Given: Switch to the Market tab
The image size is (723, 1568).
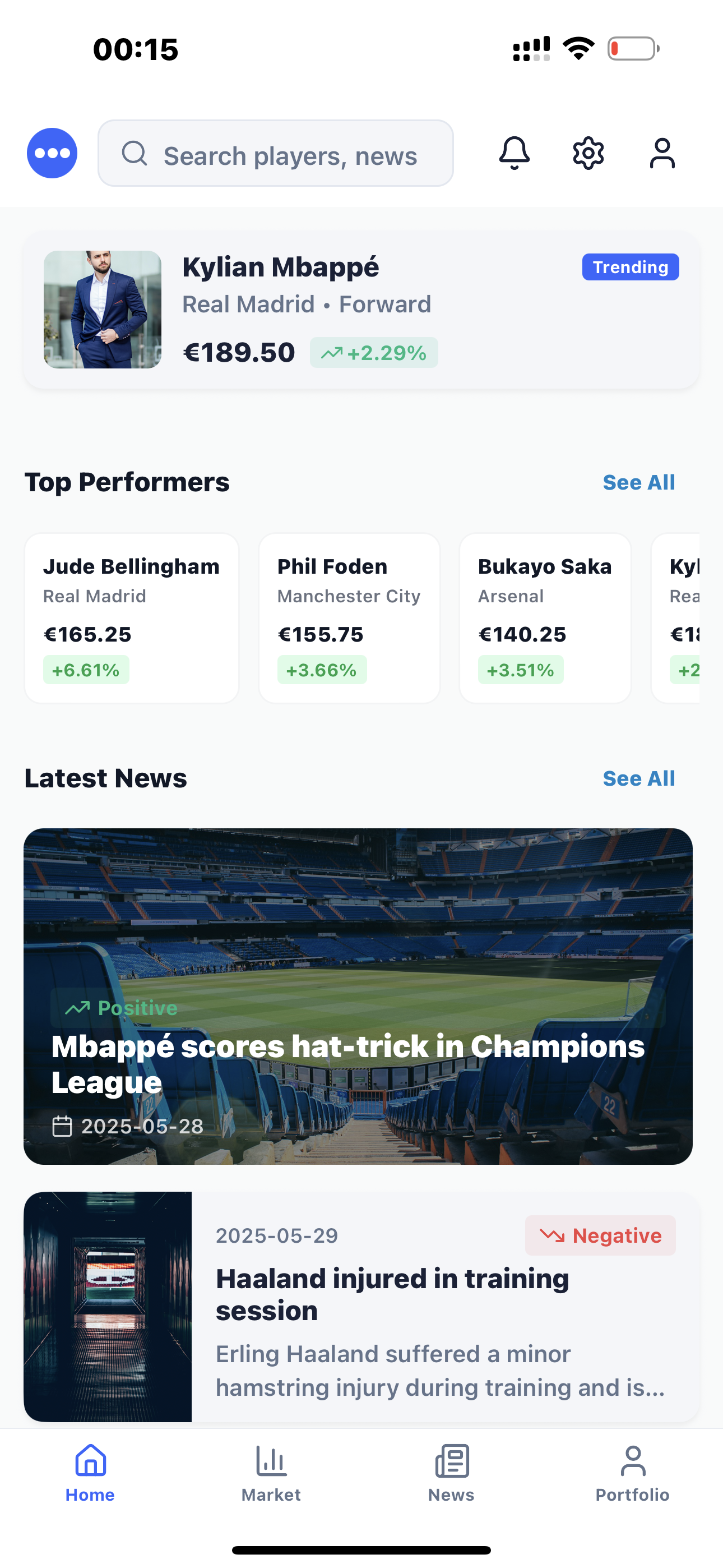Looking at the screenshot, I should pyautogui.click(x=271, y=1473).
